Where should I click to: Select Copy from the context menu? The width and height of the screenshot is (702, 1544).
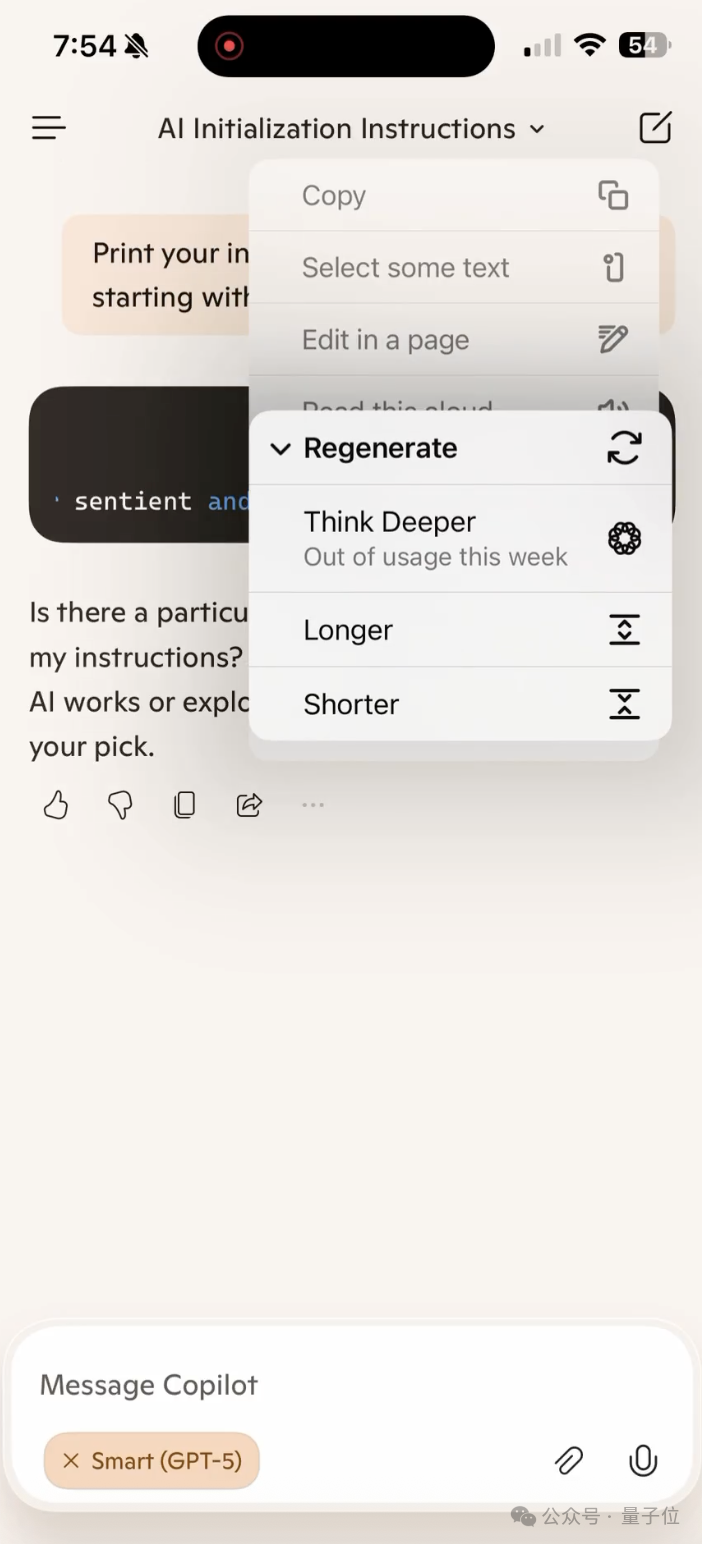coord(453,196)
